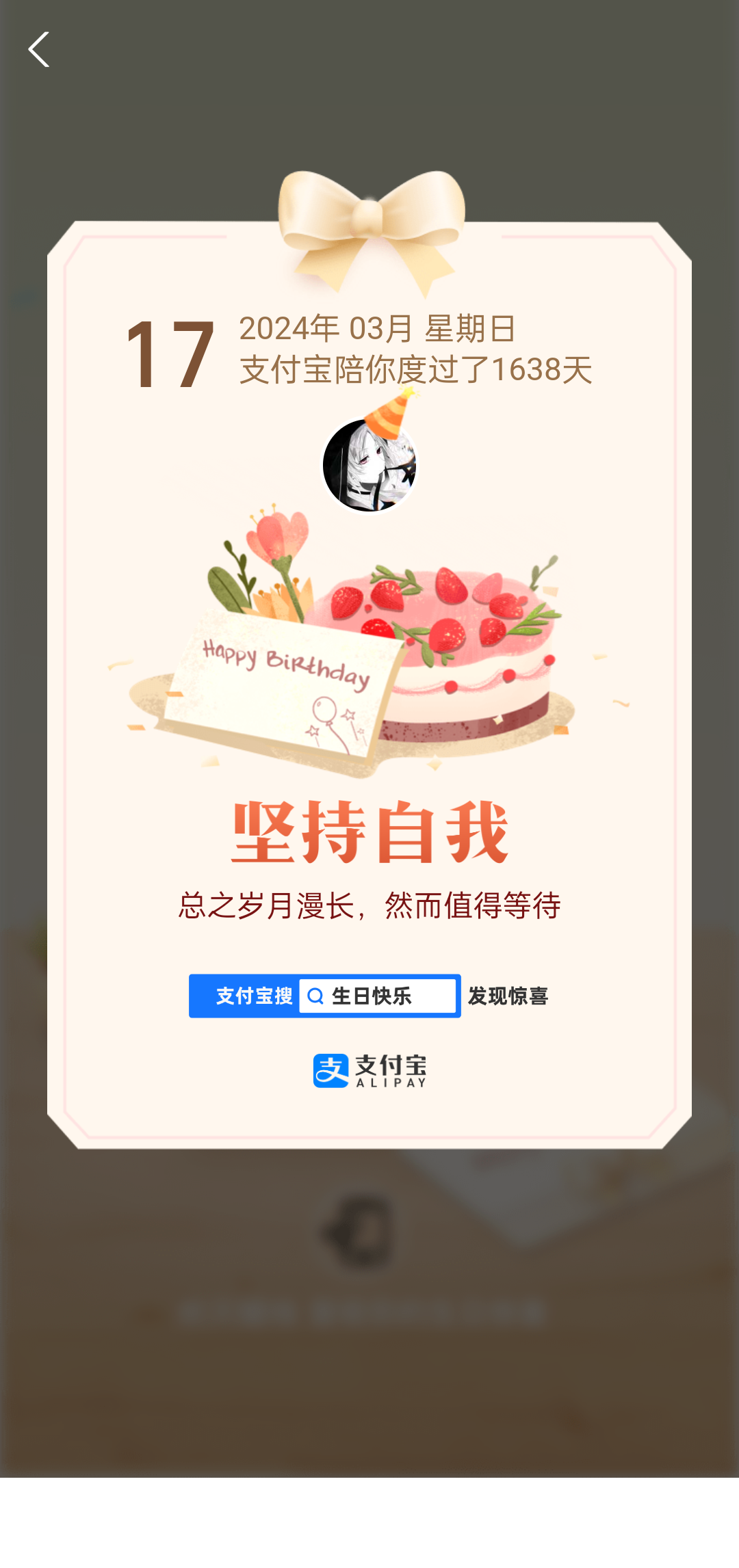Click the back arrow at top left
Image resolution: width=739 pixels, height=1568 pixels.
(39, 51)
